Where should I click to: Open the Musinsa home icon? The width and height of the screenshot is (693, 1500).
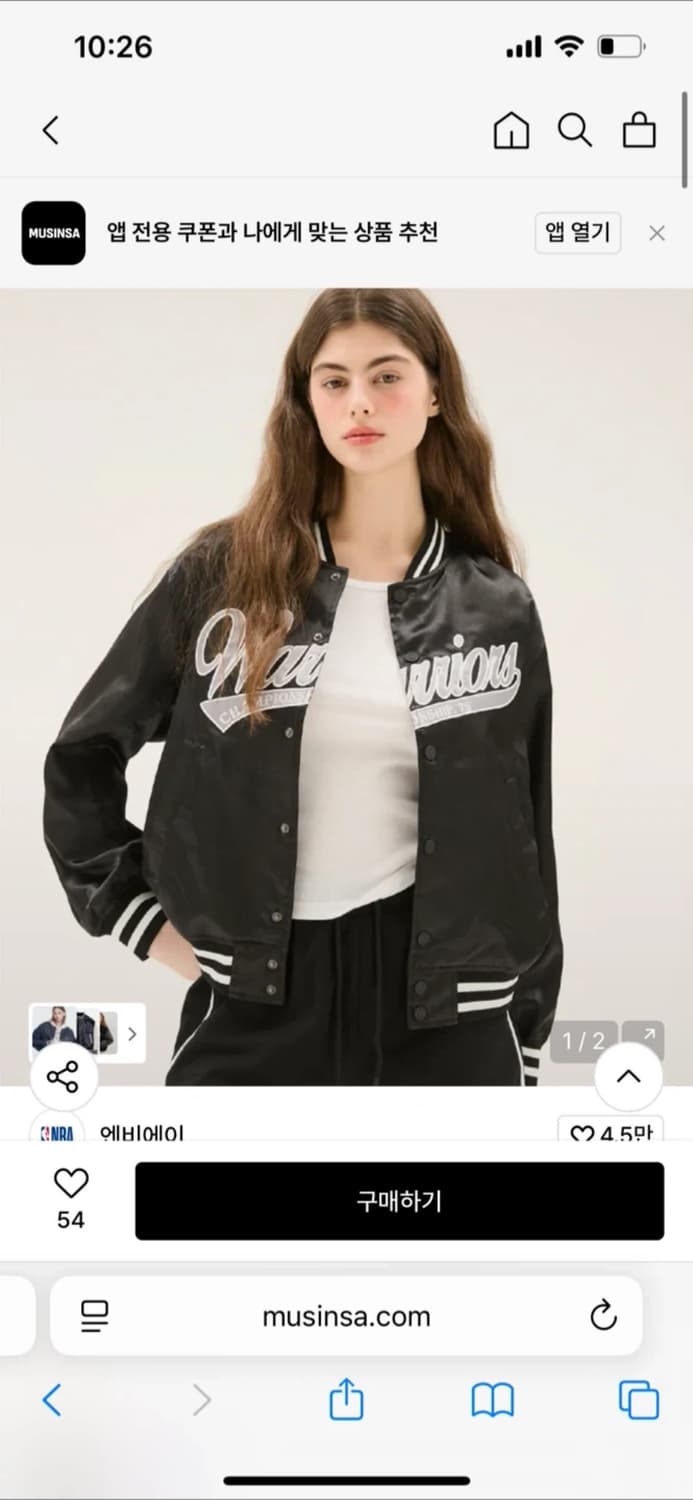coord(511,130)
